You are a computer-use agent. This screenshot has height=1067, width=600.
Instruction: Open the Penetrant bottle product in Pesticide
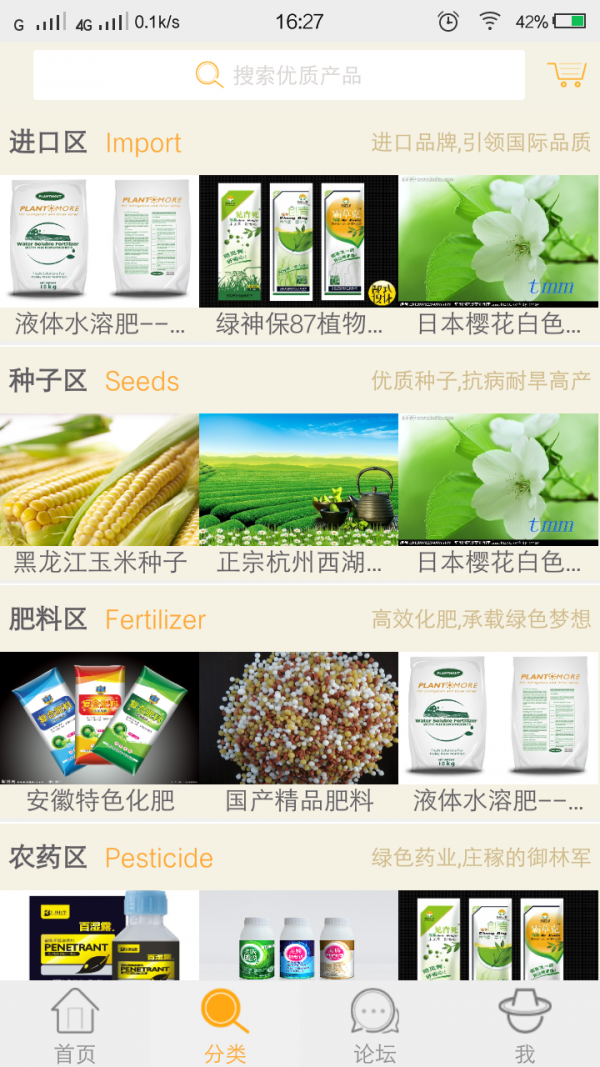[x=99, y=935]
